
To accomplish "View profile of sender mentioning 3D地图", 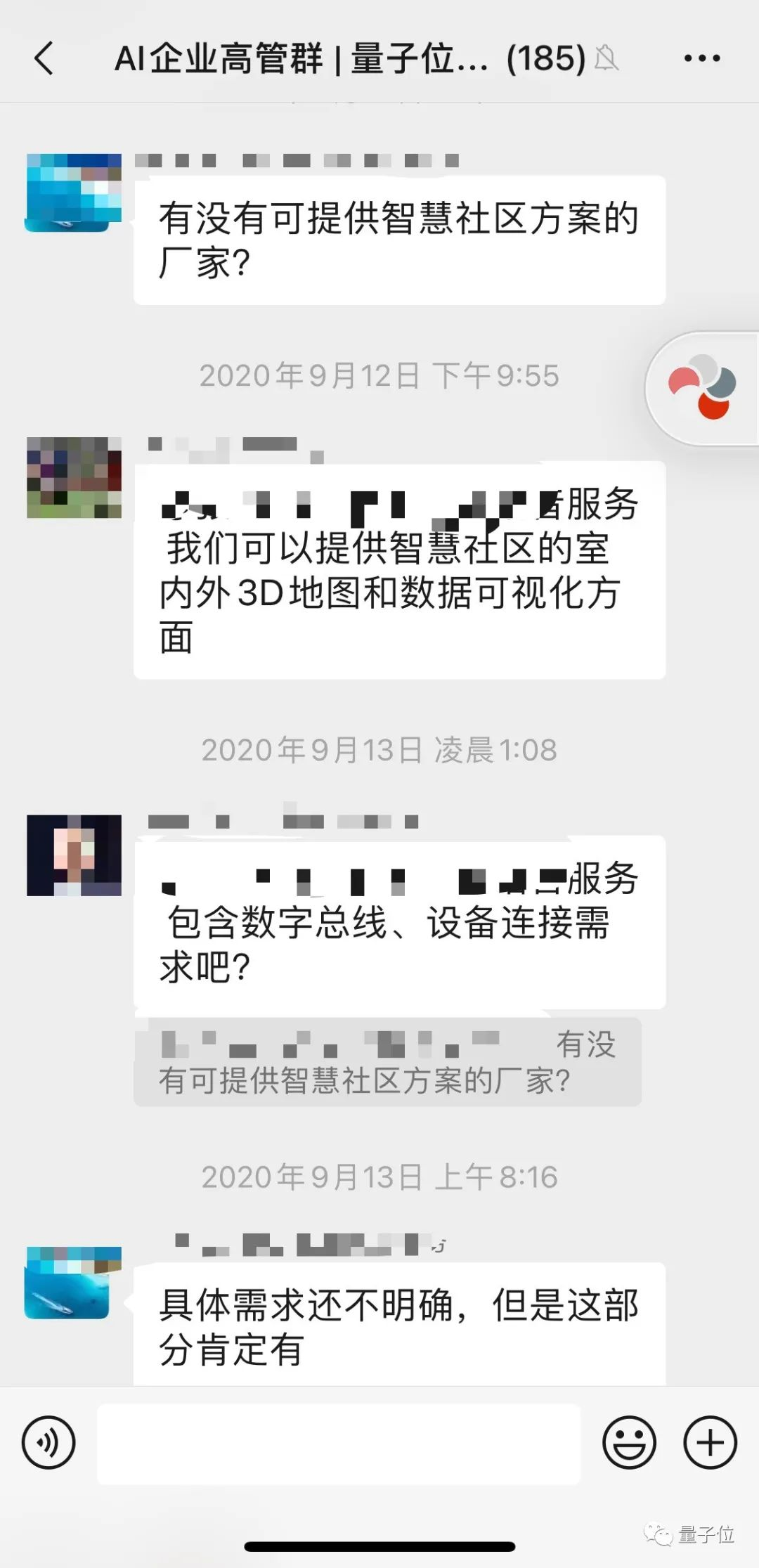I will [74, 477].
